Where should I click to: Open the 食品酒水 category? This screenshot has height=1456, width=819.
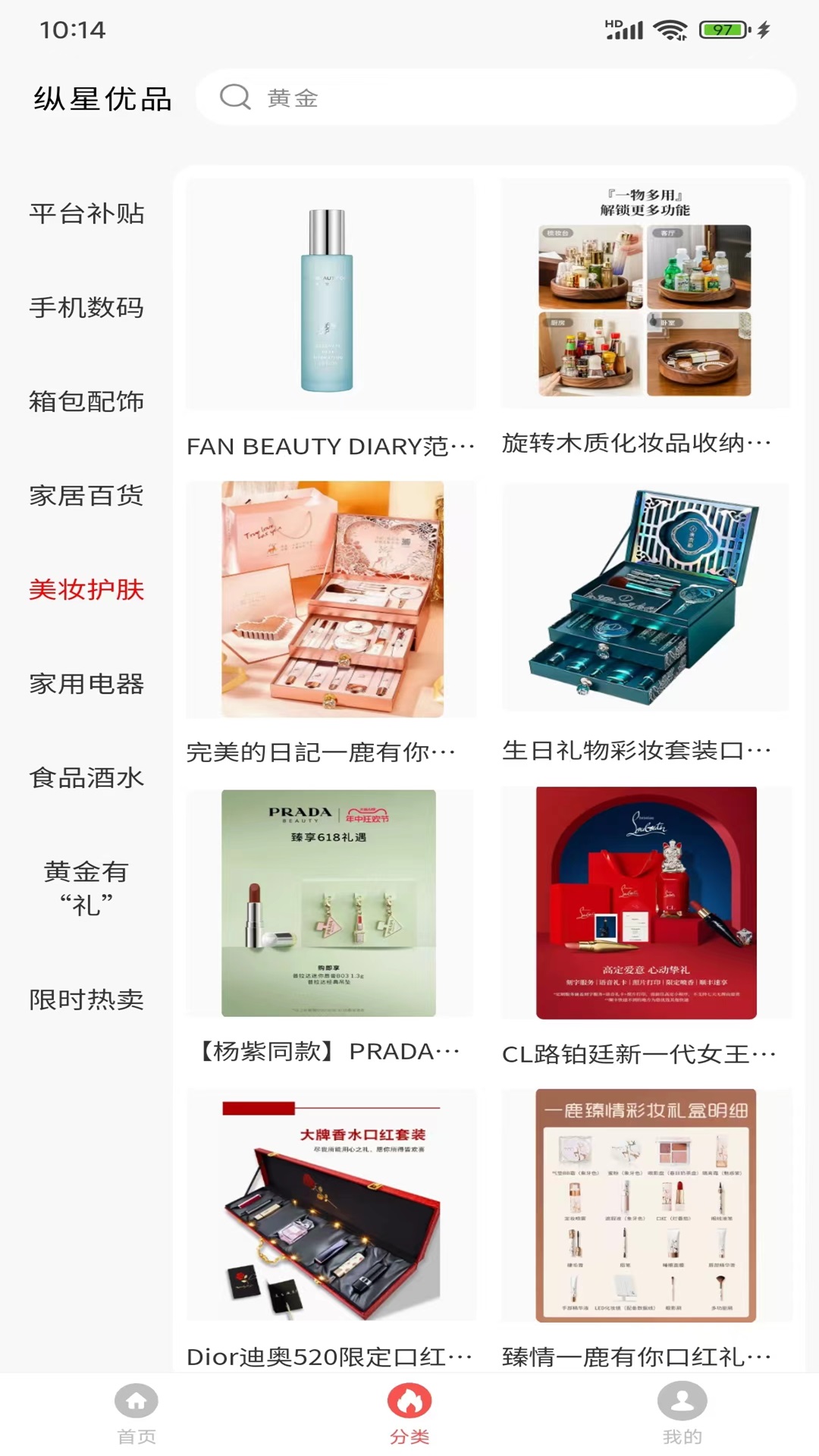(86, 778)
